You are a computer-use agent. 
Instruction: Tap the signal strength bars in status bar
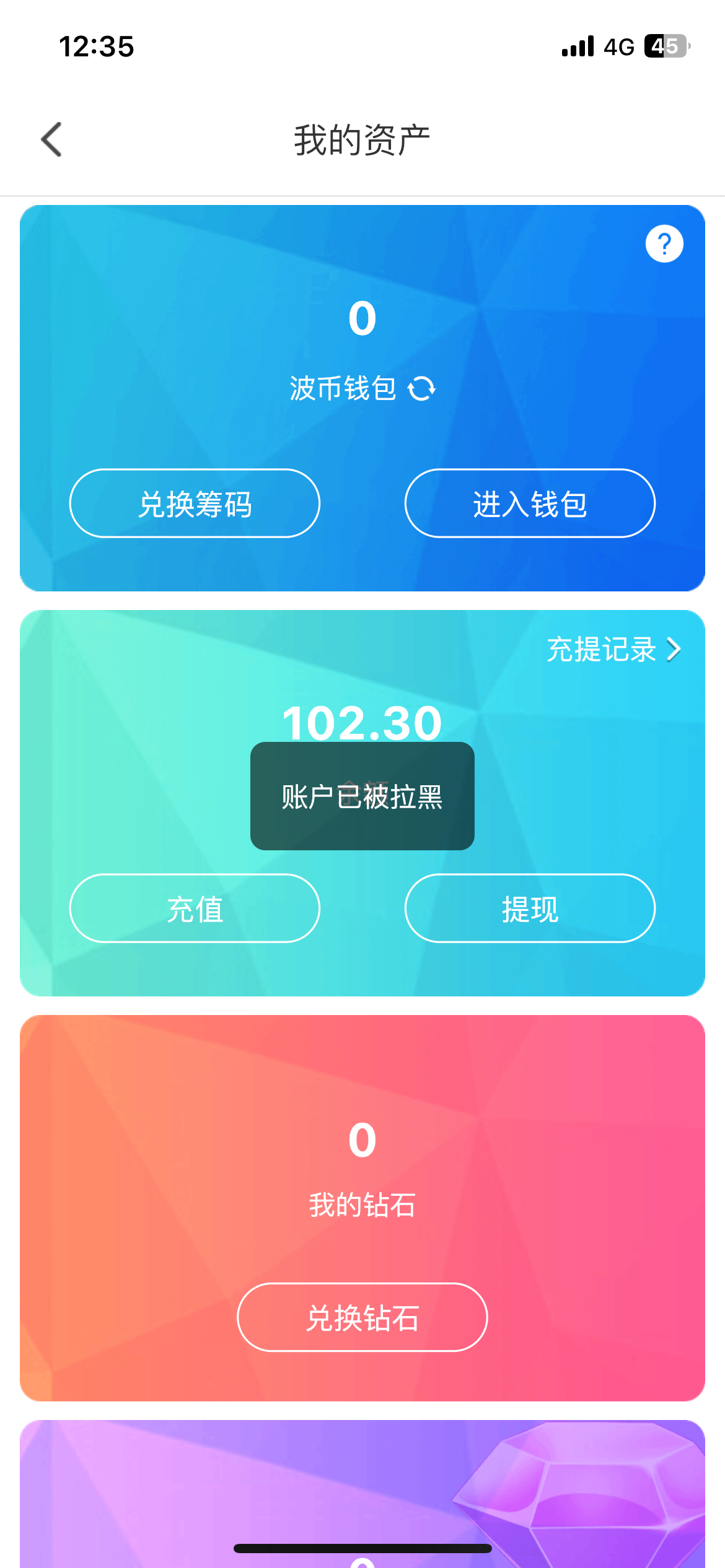pos(578,45)
